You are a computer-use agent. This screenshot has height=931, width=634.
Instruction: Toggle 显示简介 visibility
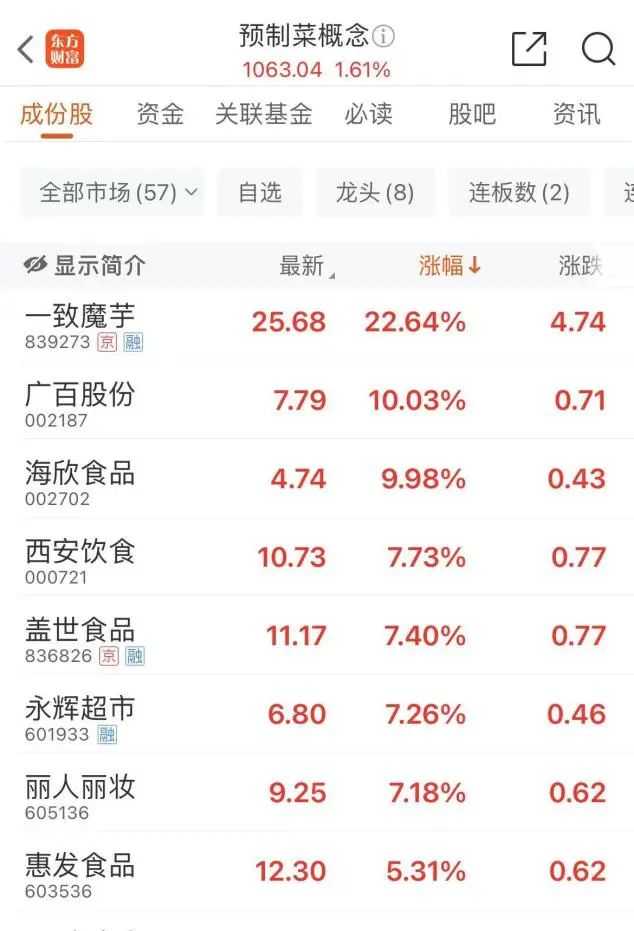(x=85, y=265)
